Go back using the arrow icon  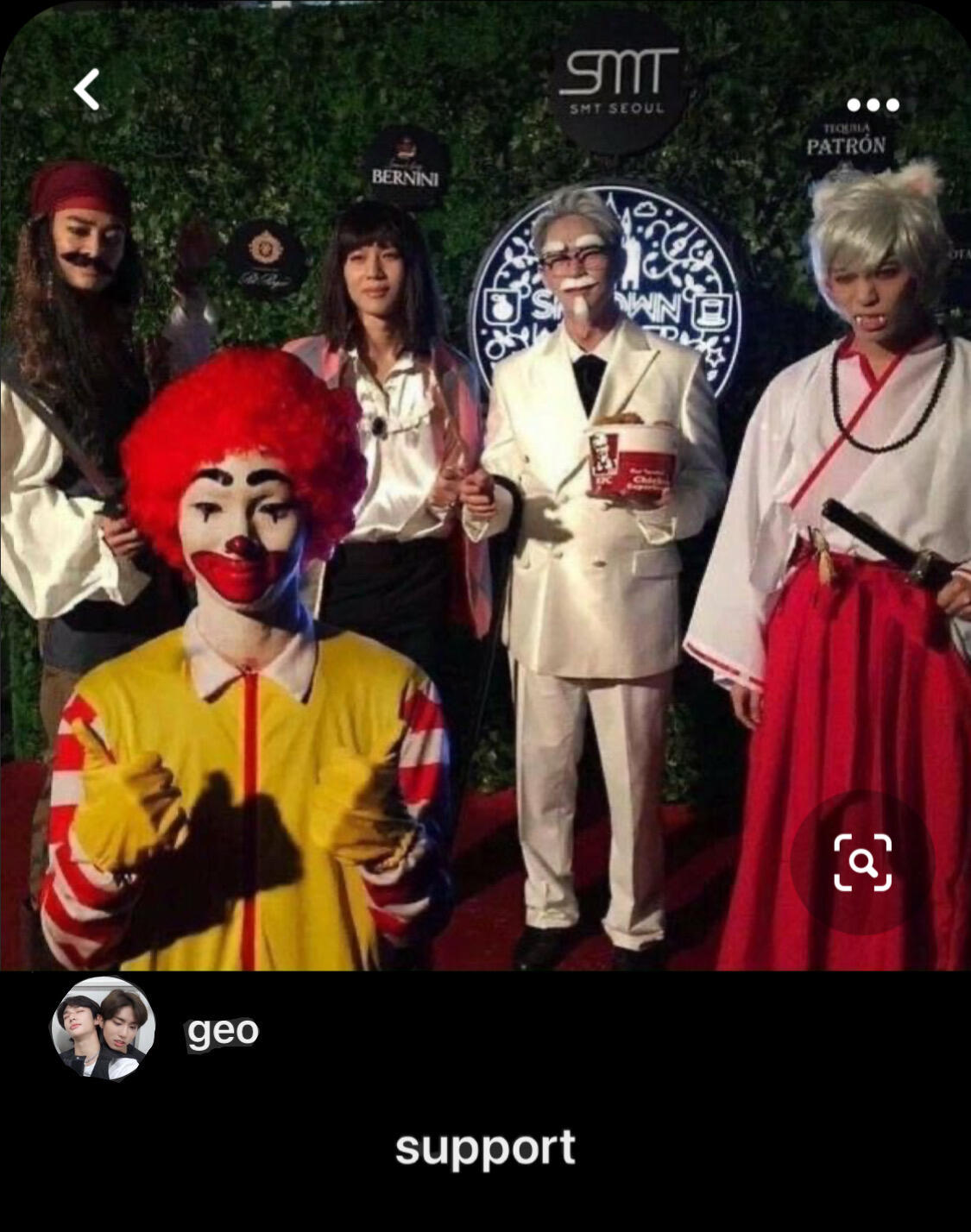87,89
